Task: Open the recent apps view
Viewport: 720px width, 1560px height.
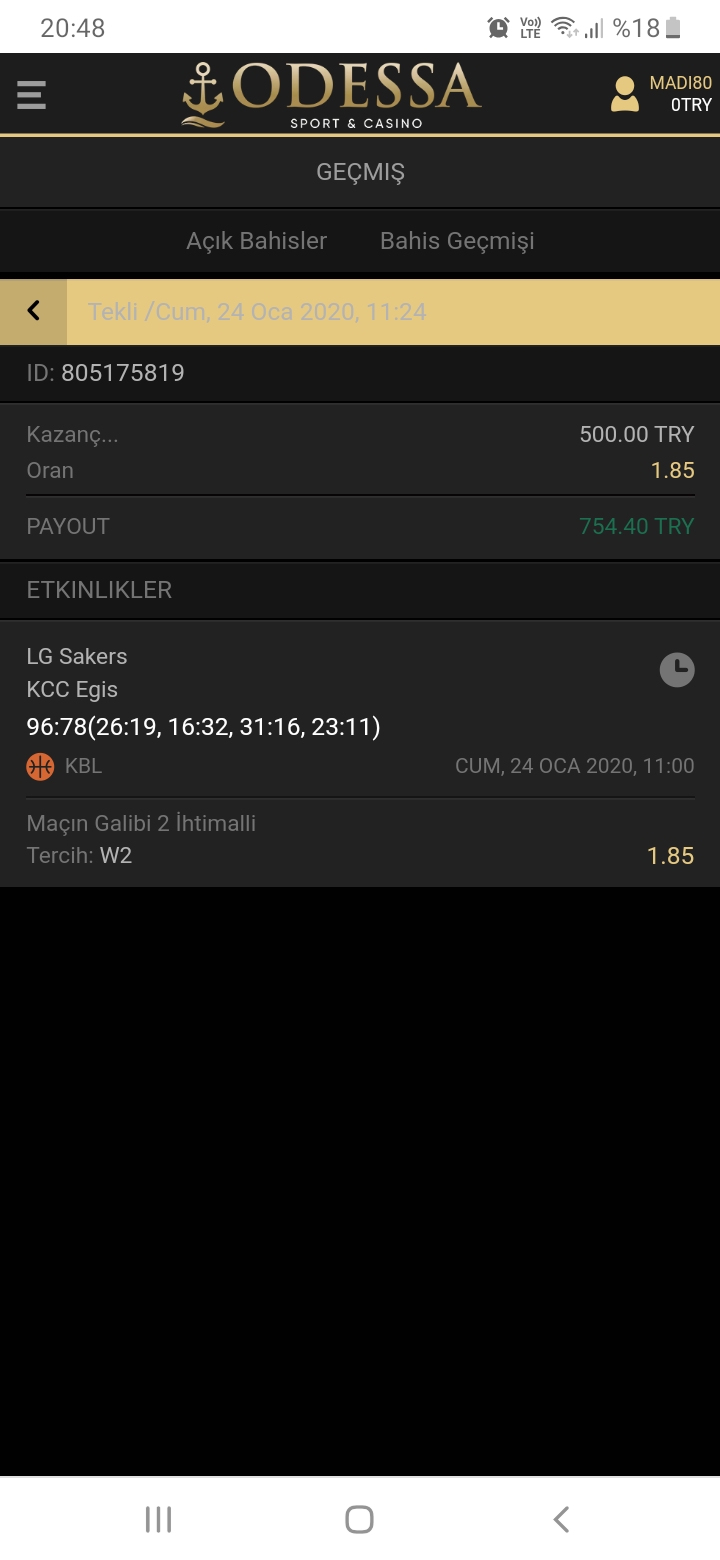Action: [x=159, y=1519]
